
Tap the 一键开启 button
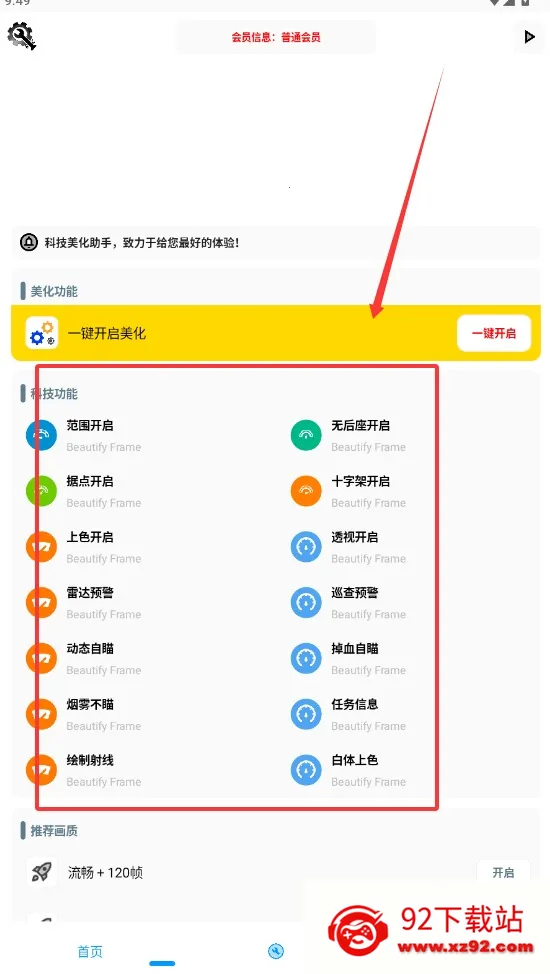coord(493,334)
